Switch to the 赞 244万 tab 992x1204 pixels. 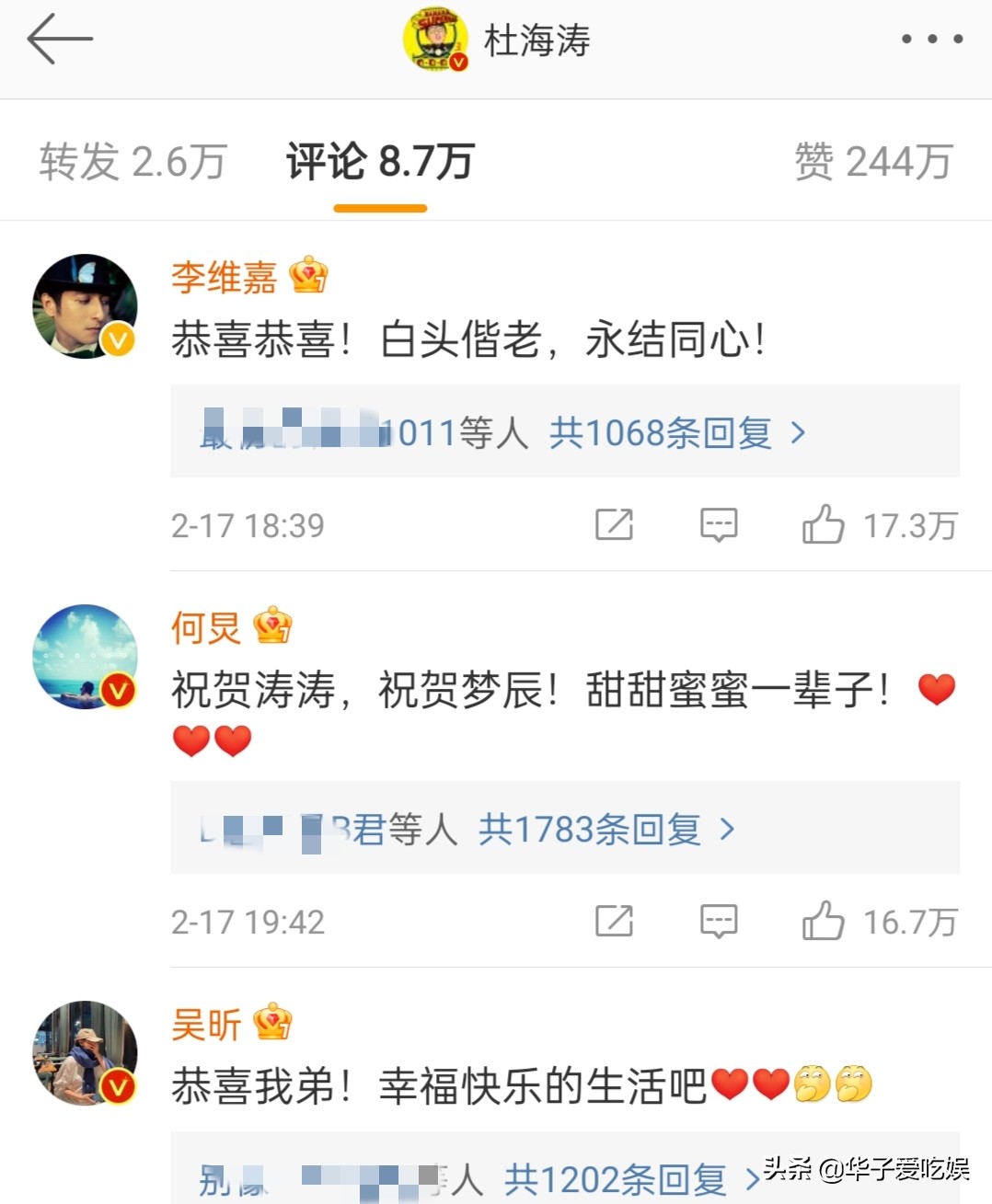click(872, 162)
